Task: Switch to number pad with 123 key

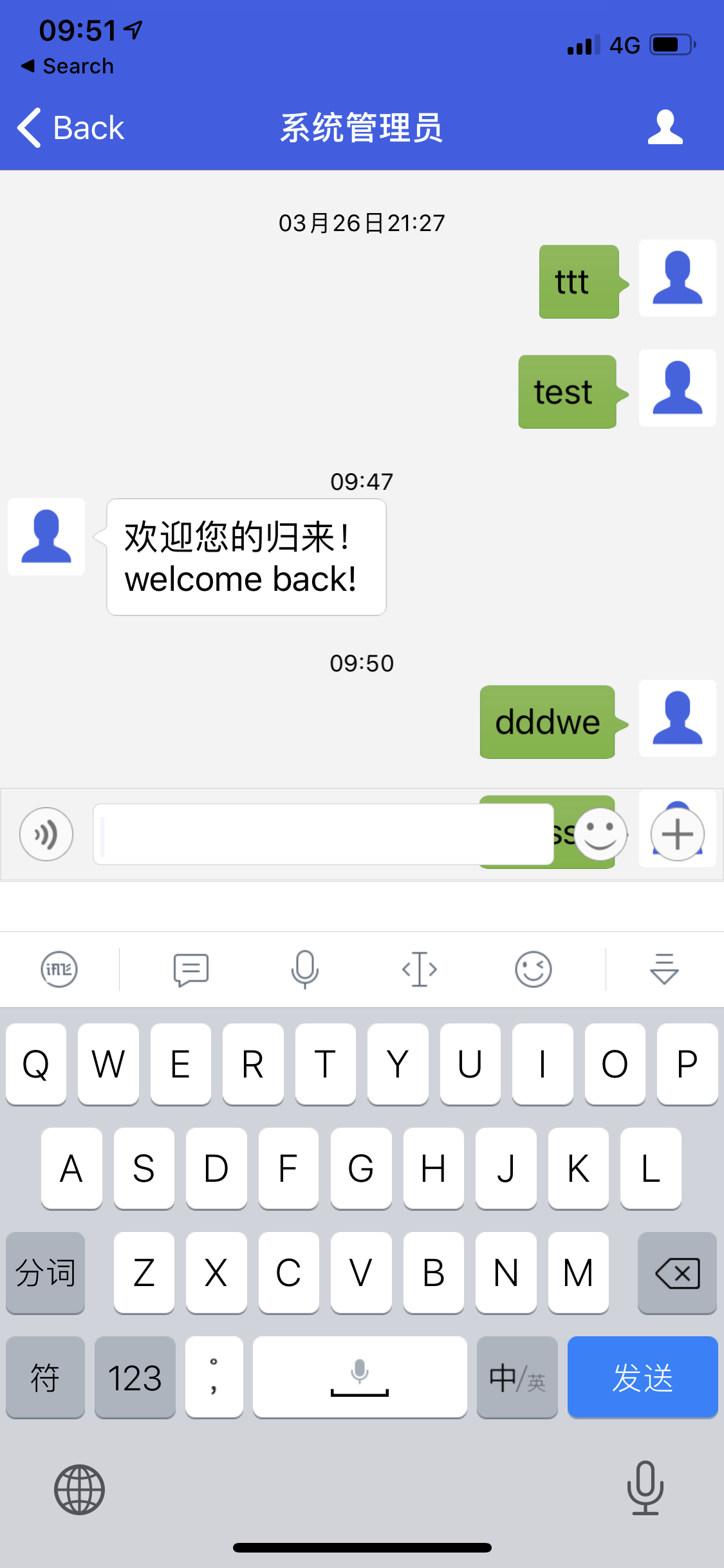Action: pyautogui.click(x=135, y=1377)
